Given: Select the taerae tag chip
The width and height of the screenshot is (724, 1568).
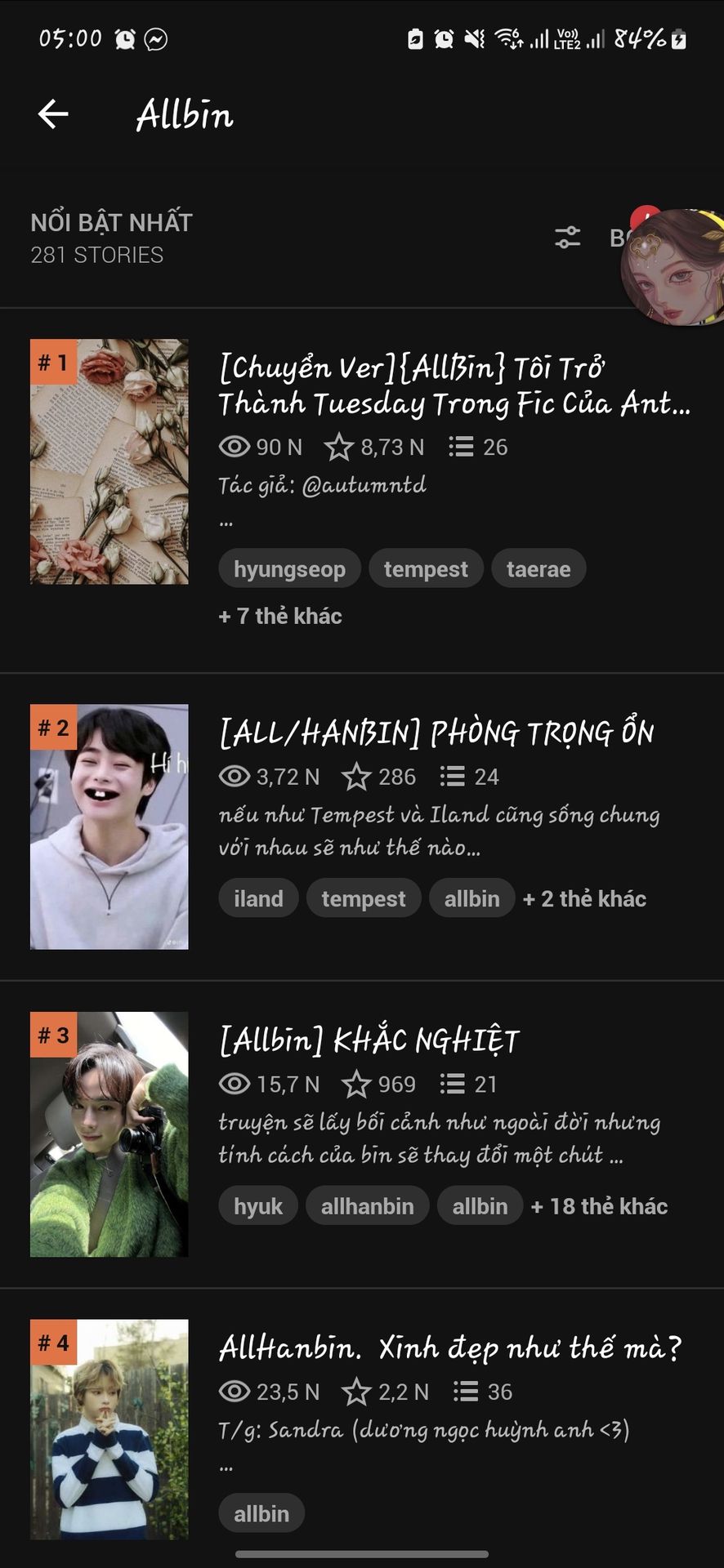Looking at the screenshot, I should coord(538,569).
